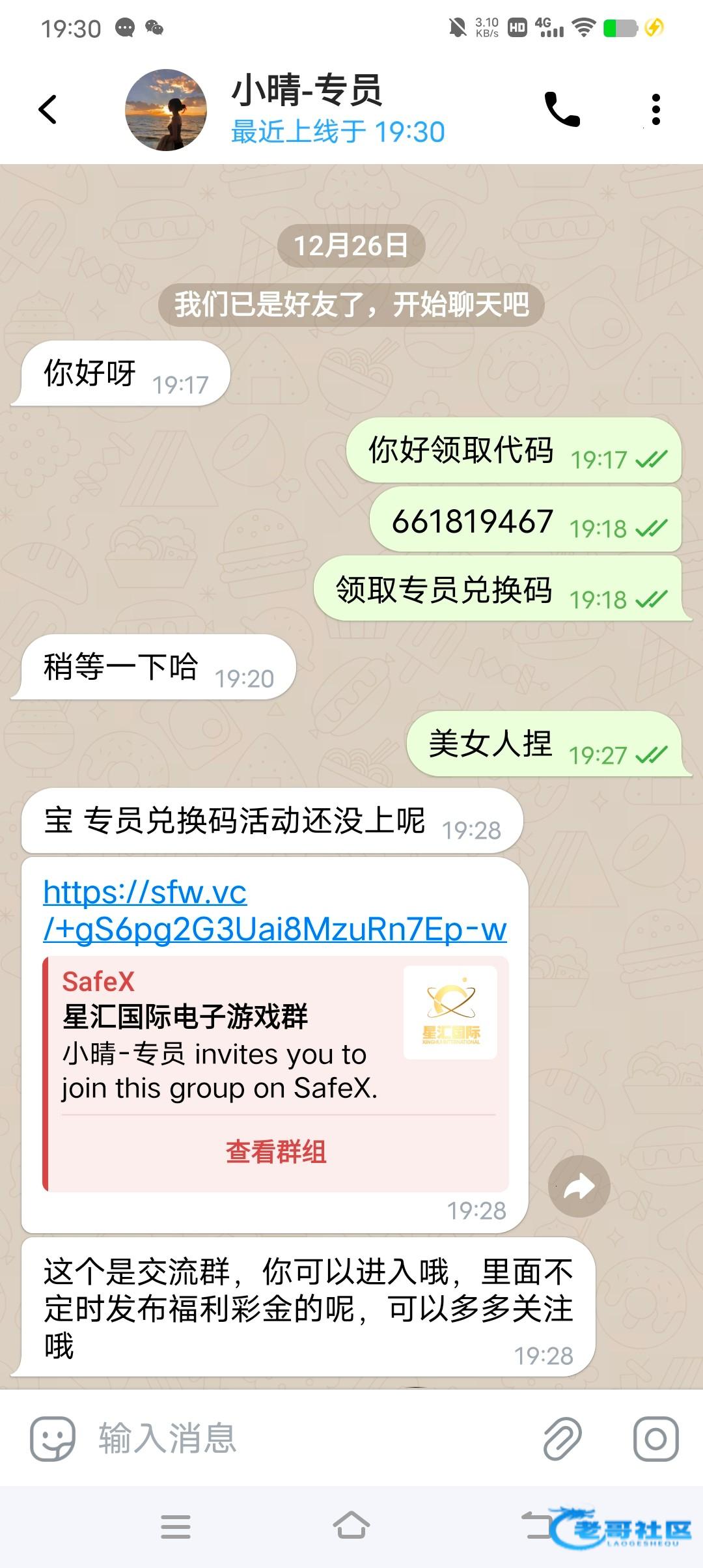
Task: Attach a file with the paperclip icon
Action: click(x=562, y=1438)
